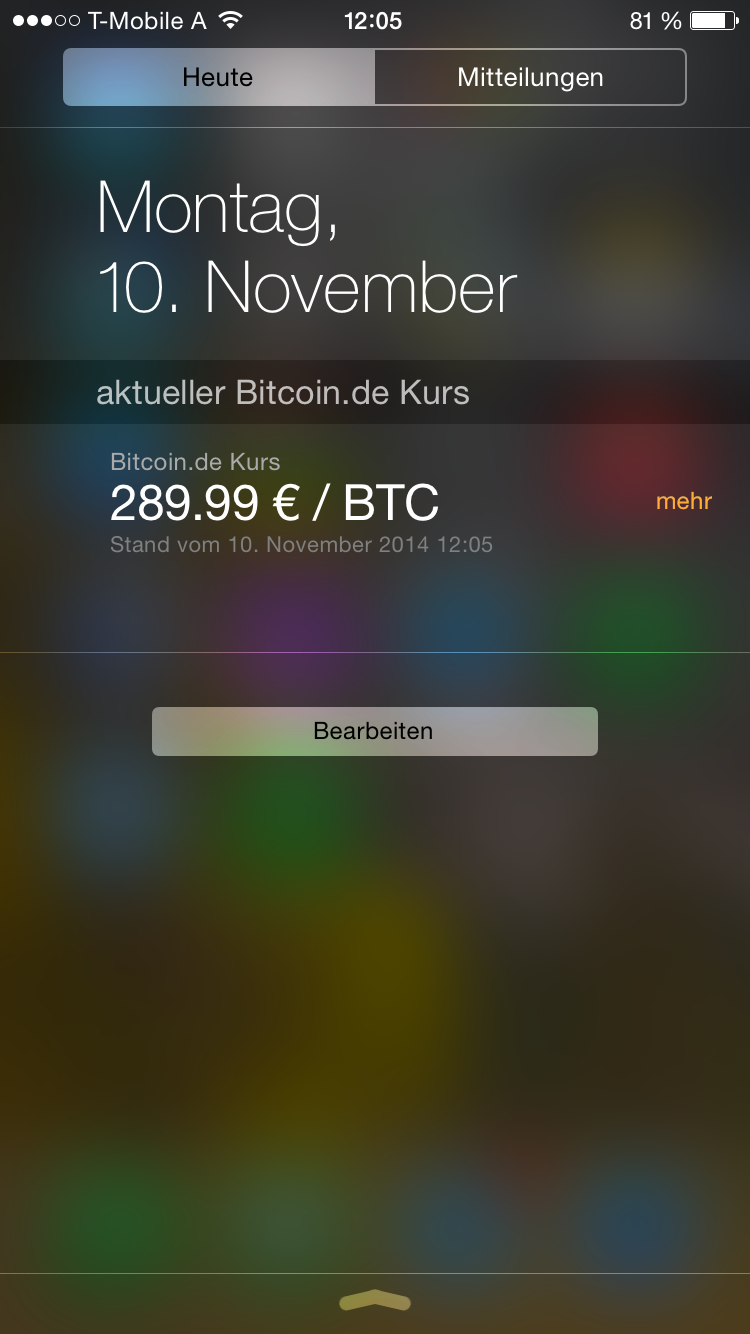
Task: Tap the 289.99 € / BTC price display
Action: [x=274, y=503]
